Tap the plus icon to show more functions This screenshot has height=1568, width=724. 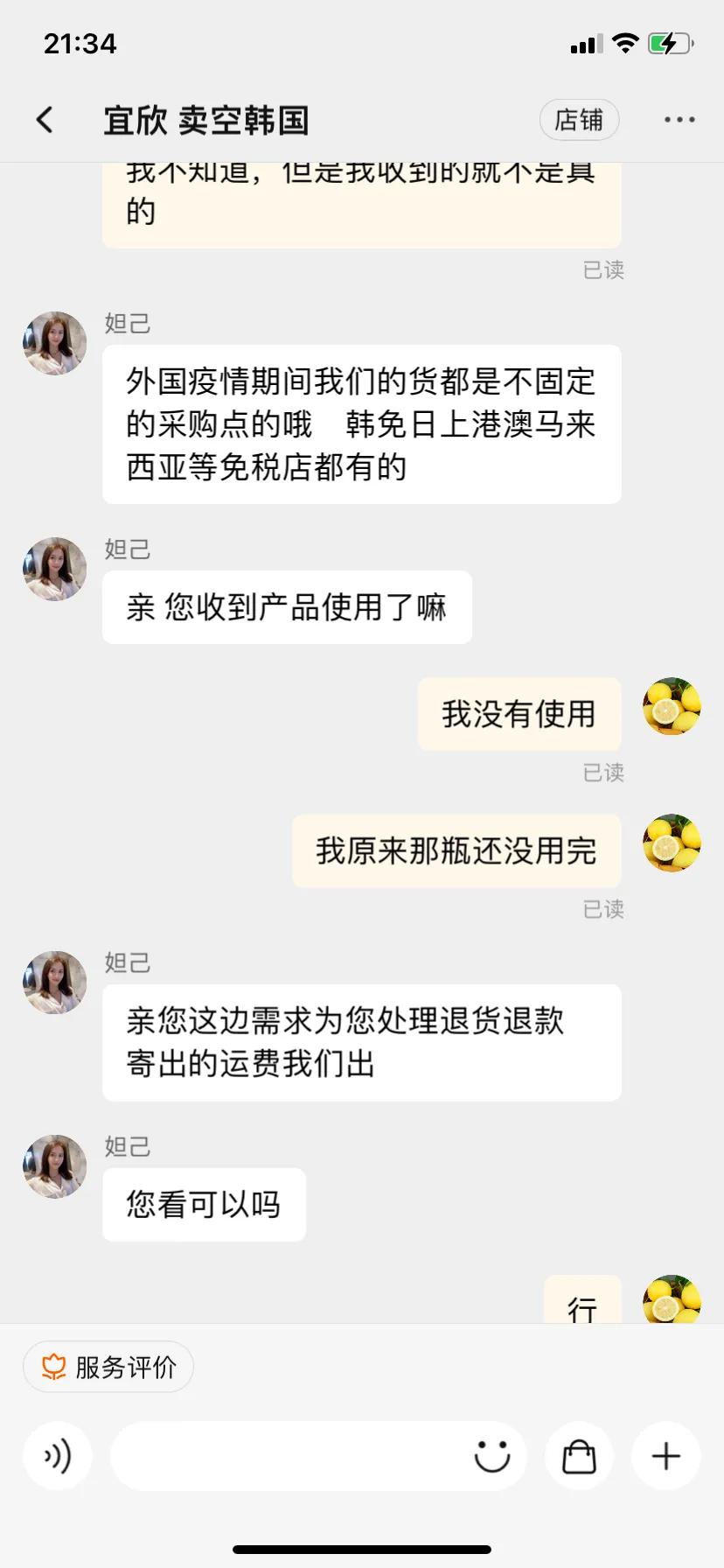pos(665,1456)
